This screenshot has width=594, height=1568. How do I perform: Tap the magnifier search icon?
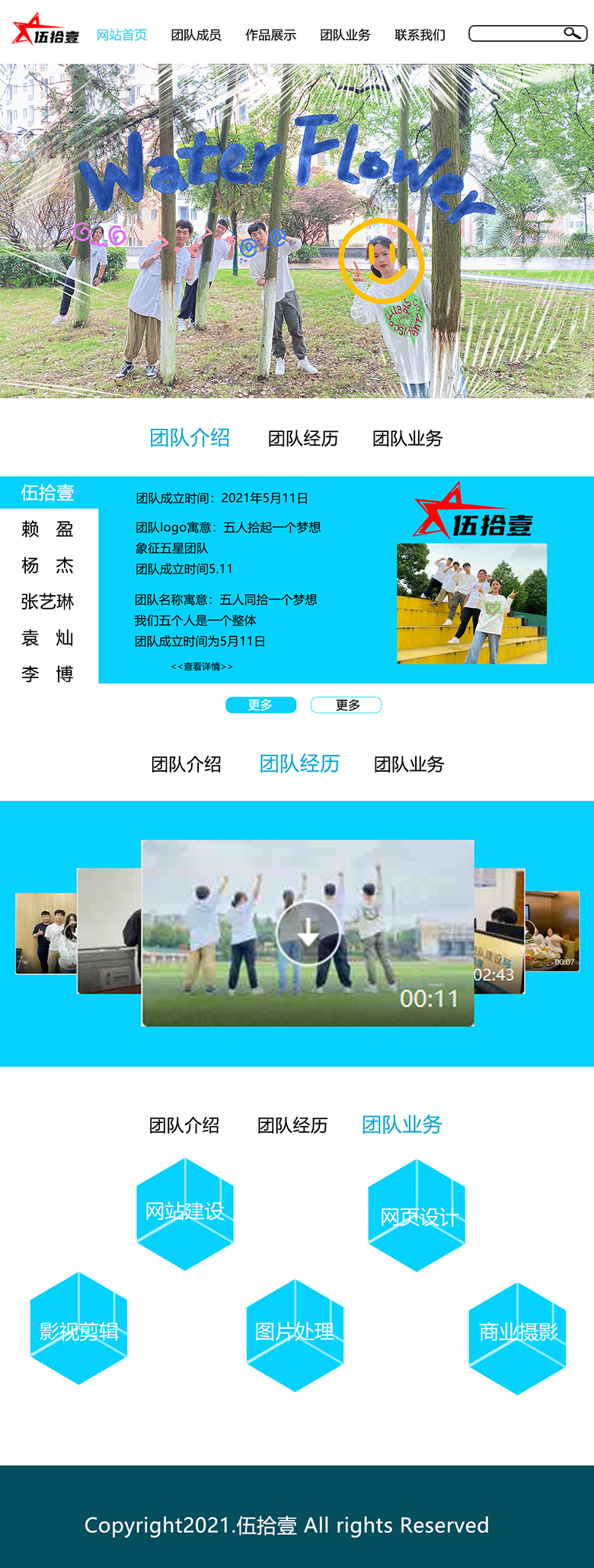(x=572, y=34)
